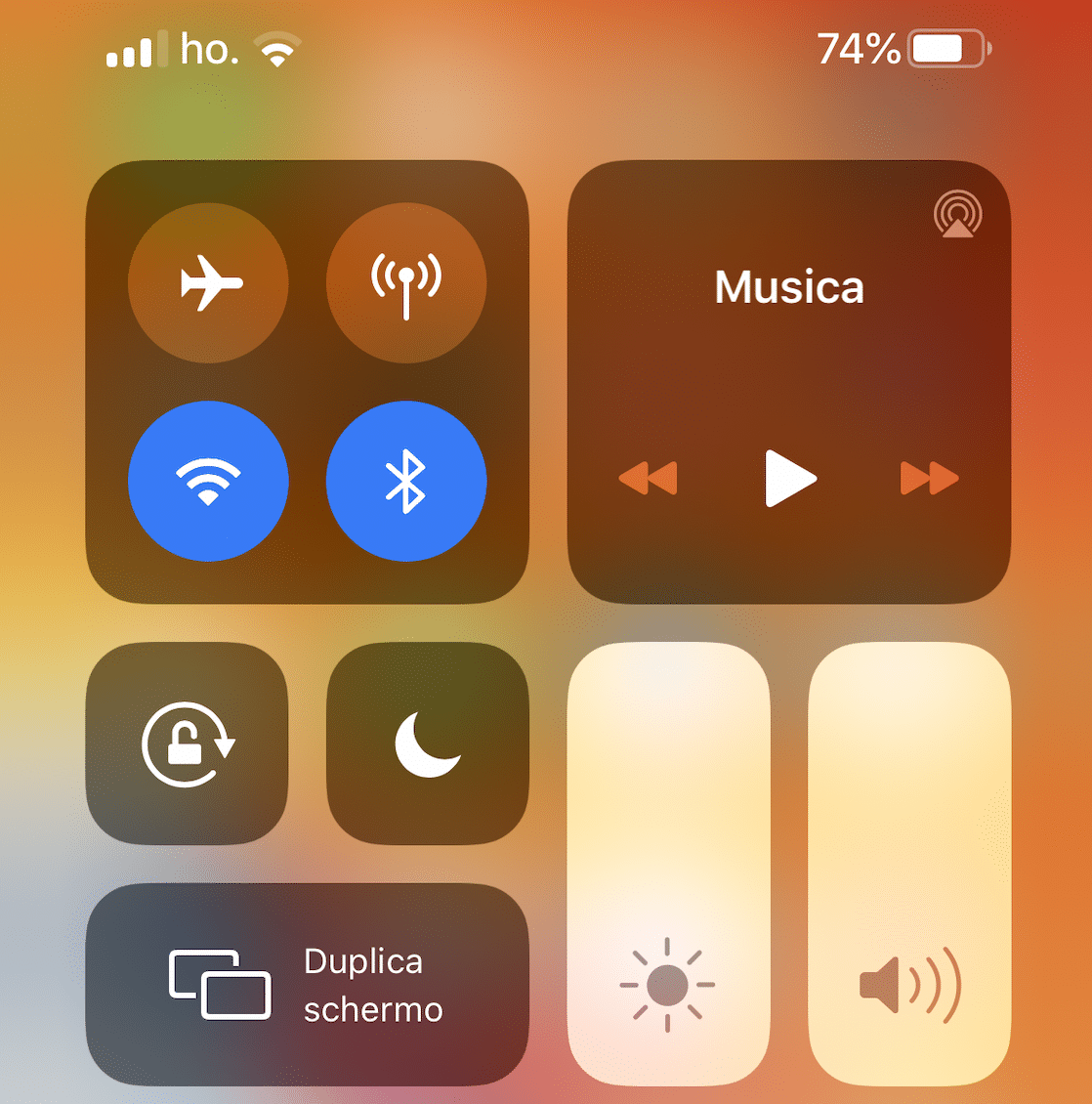This screenshot has height=1104, width=1092.
Task: Toggle cellular data
Action: point(406,283)
